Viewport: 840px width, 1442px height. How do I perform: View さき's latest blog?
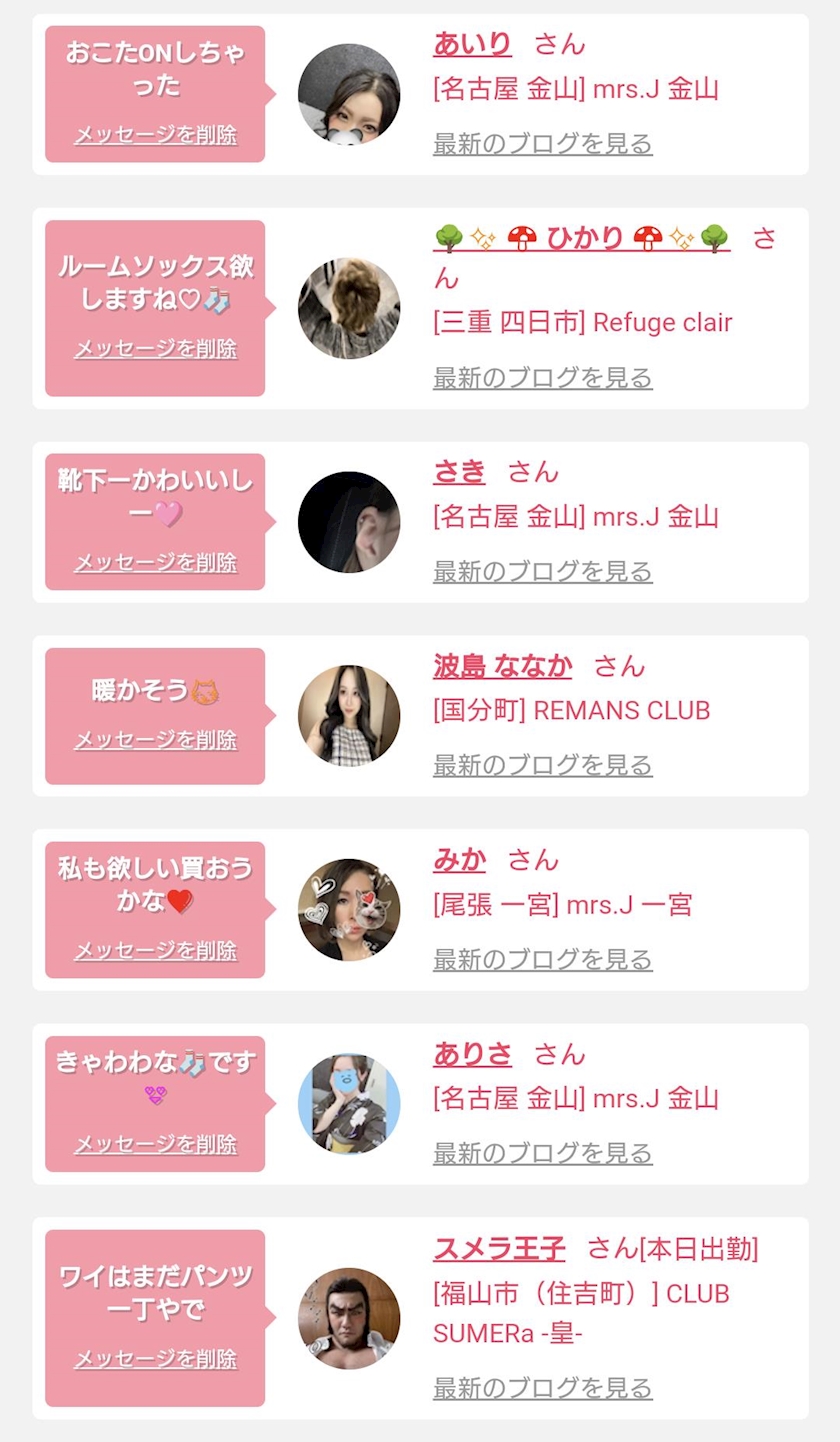pyautogui.click(x=542, y=572)
